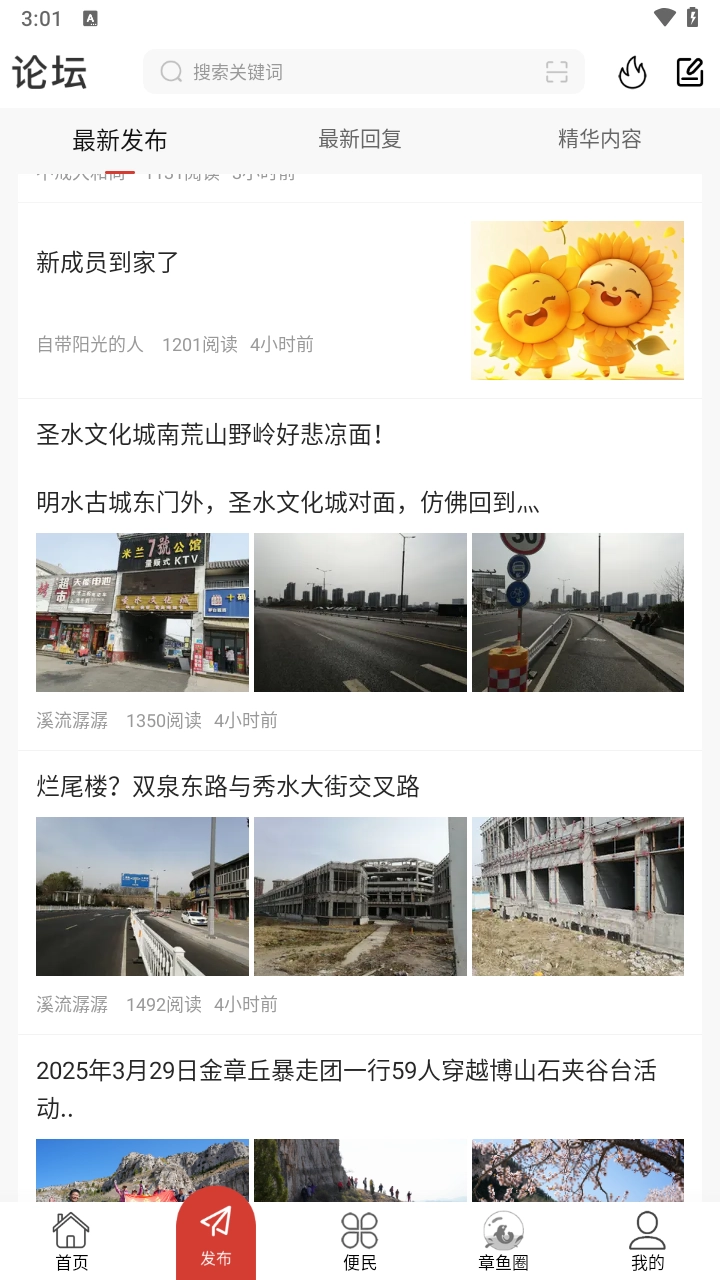720x1280 pixels.
Task: Switch to the 精华内容 tab
Action: pyautogui.click(x=601, y=139)
